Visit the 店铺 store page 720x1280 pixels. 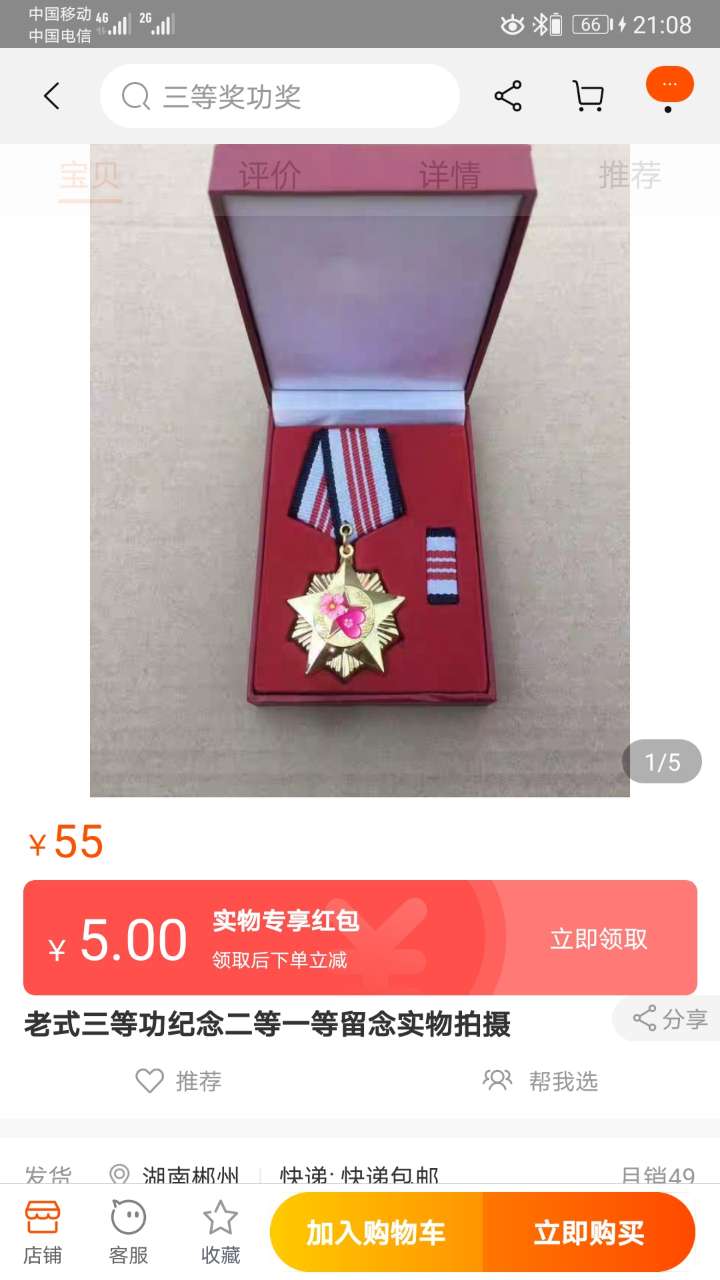coord(43,1233)
